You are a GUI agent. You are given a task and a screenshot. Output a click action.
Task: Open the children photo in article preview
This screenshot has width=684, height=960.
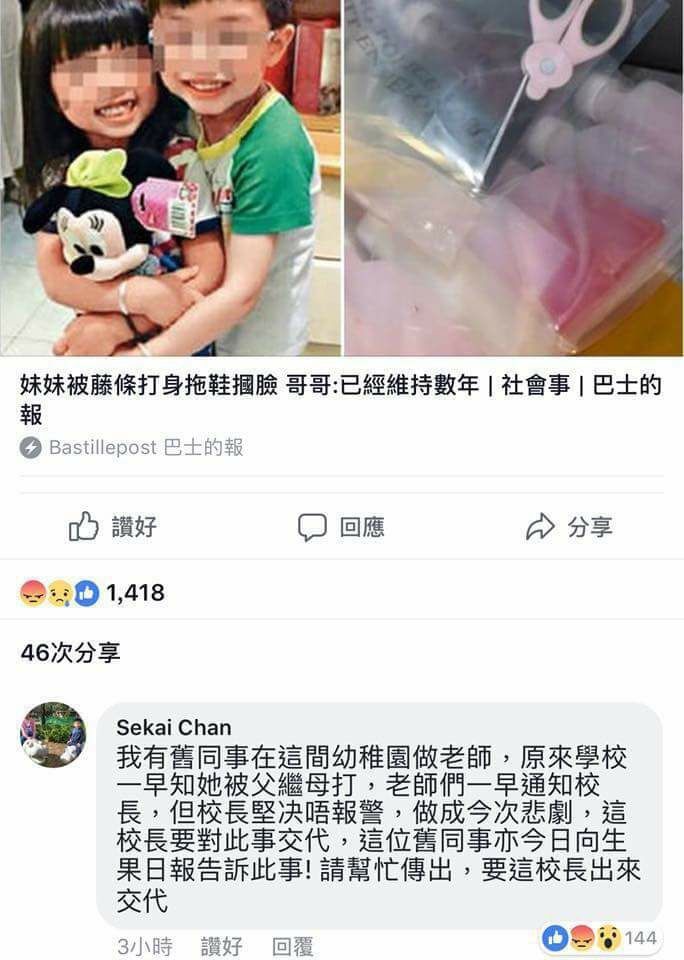pyautogui.click(x=170, y=178)
